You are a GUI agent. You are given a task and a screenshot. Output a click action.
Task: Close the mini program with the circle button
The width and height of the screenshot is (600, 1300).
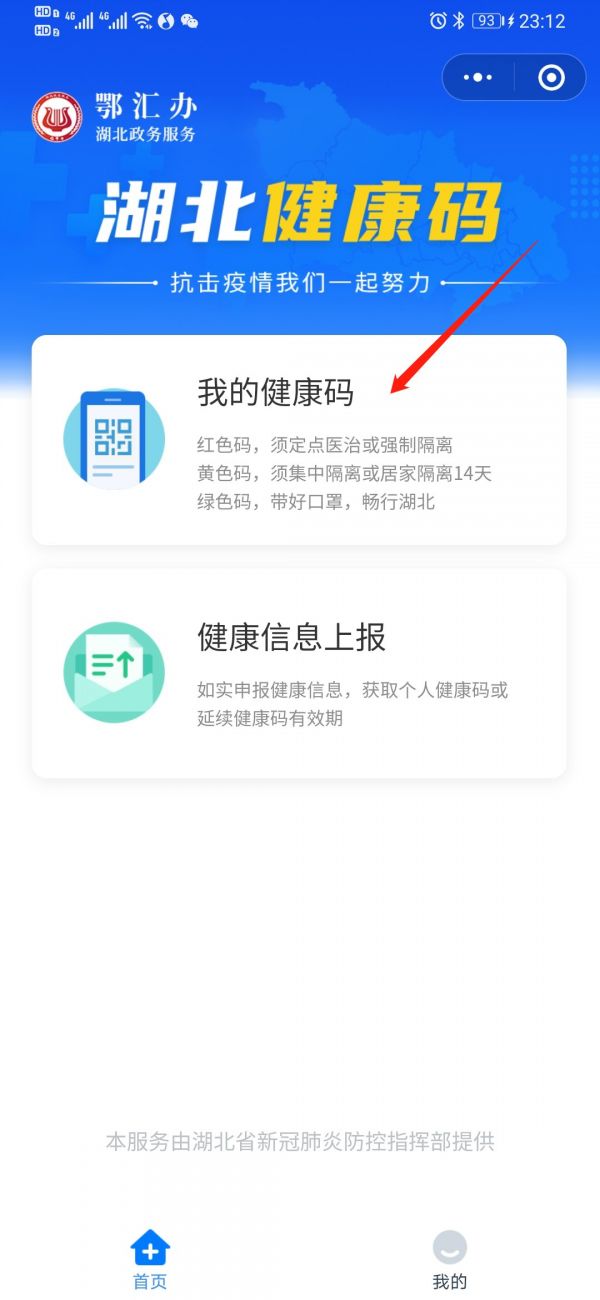click(551, 77)
